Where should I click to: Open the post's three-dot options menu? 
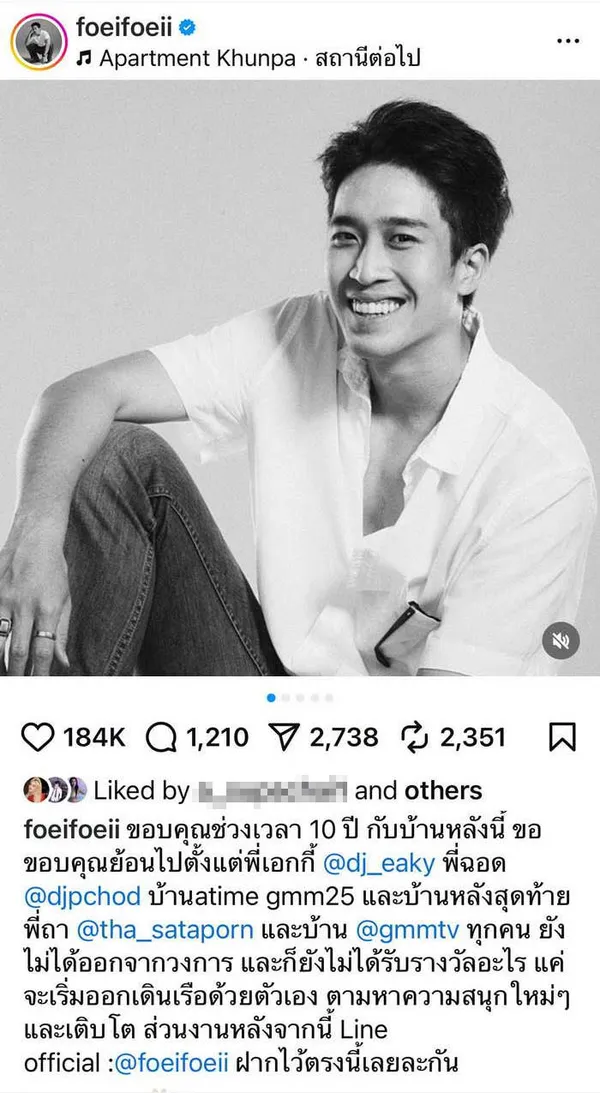(x=567, y=42)
